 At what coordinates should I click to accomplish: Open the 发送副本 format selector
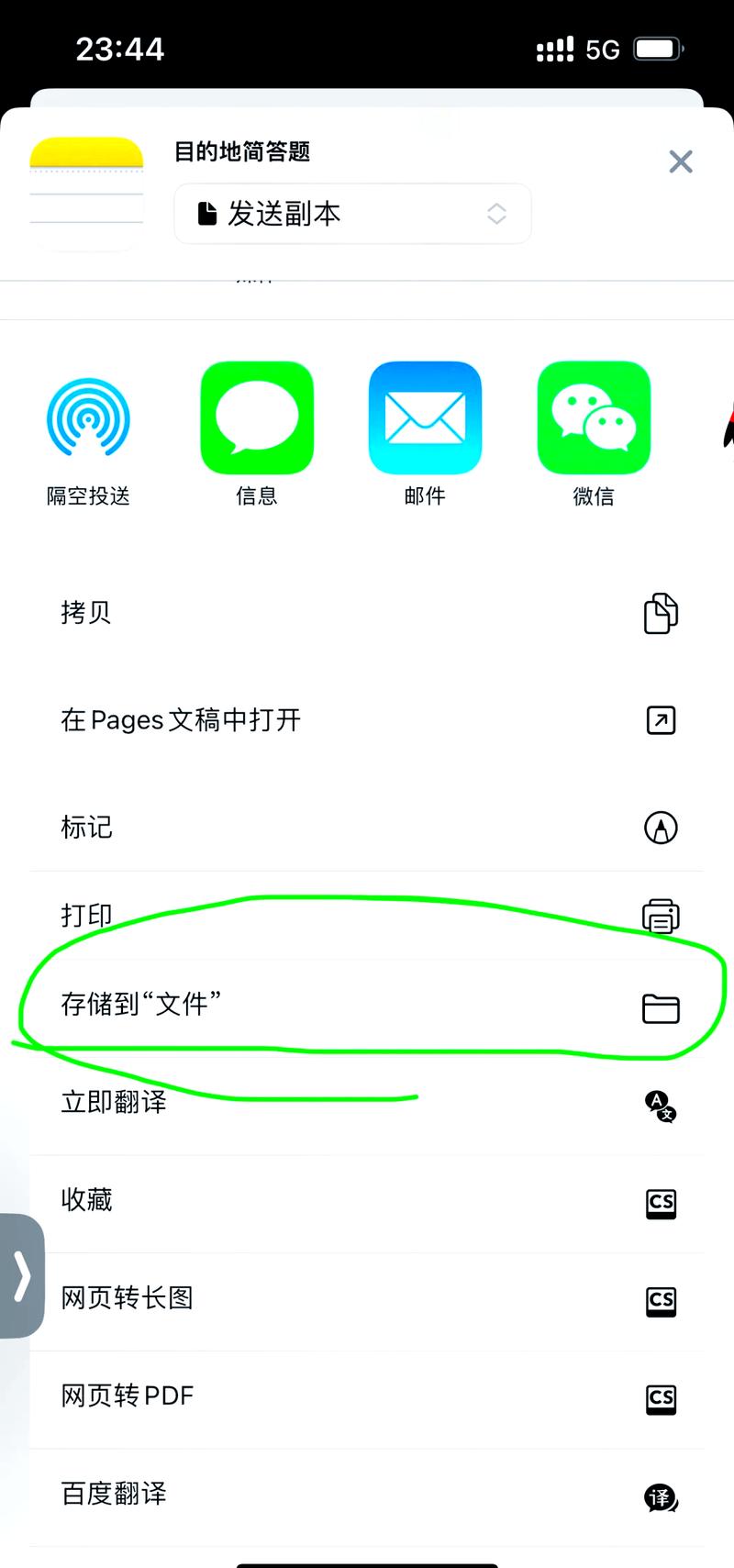click(352, 213)
